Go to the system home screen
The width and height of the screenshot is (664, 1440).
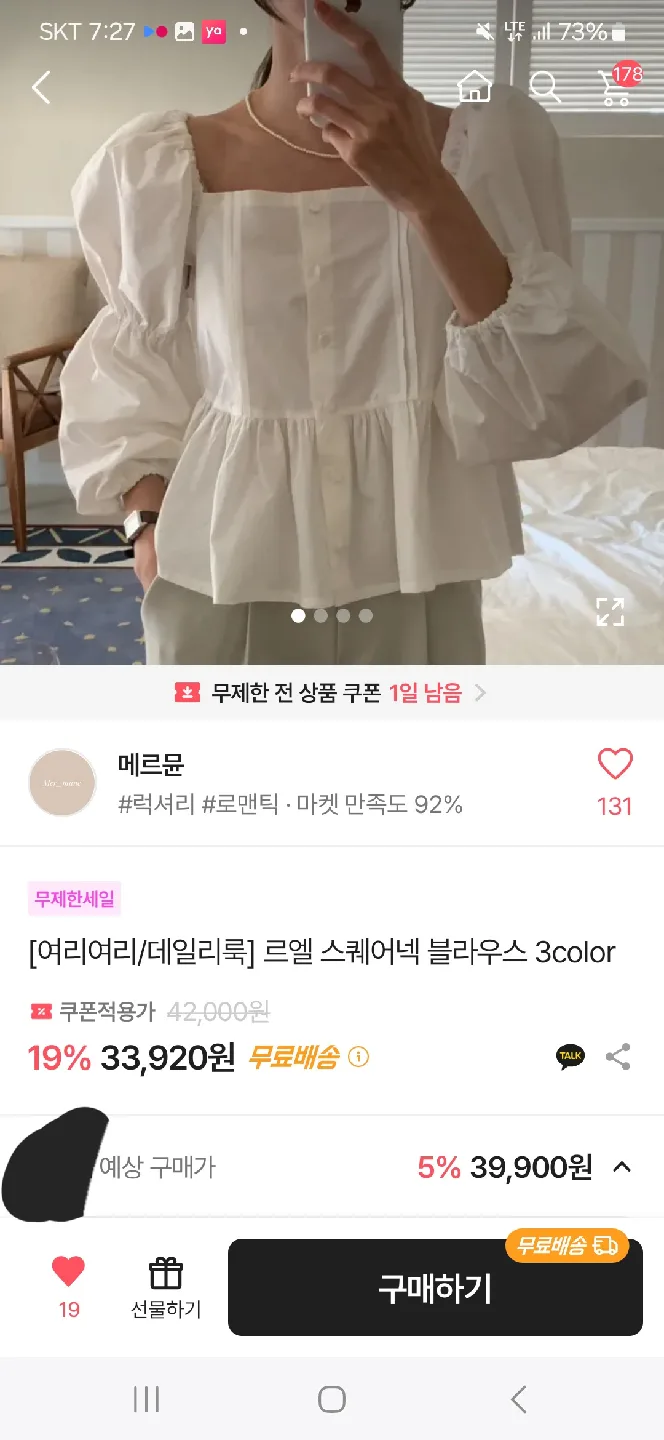pyautogui.click(x=331, y=1399)
